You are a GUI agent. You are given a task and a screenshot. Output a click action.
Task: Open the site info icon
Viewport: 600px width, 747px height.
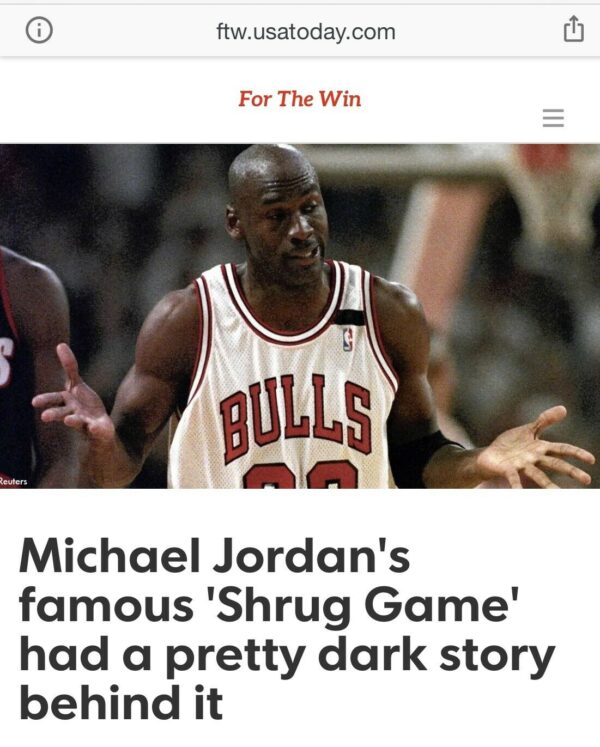click(39, 31)
